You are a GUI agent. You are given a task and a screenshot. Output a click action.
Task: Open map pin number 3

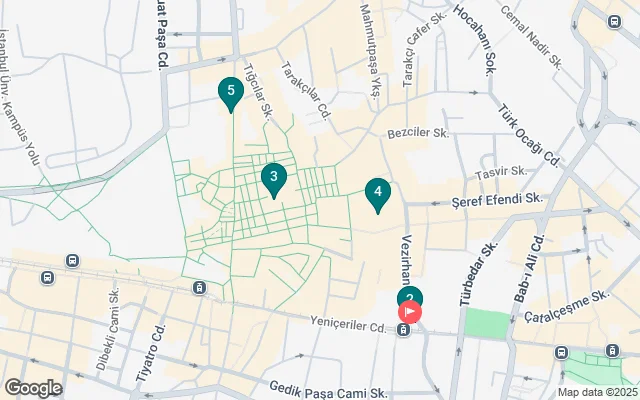[x=273, y=178]
